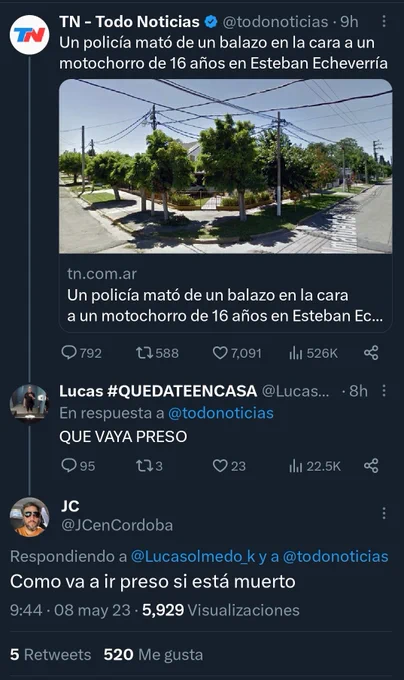Tap @todonoticias mention in Lucas's reply

[221, 413]
